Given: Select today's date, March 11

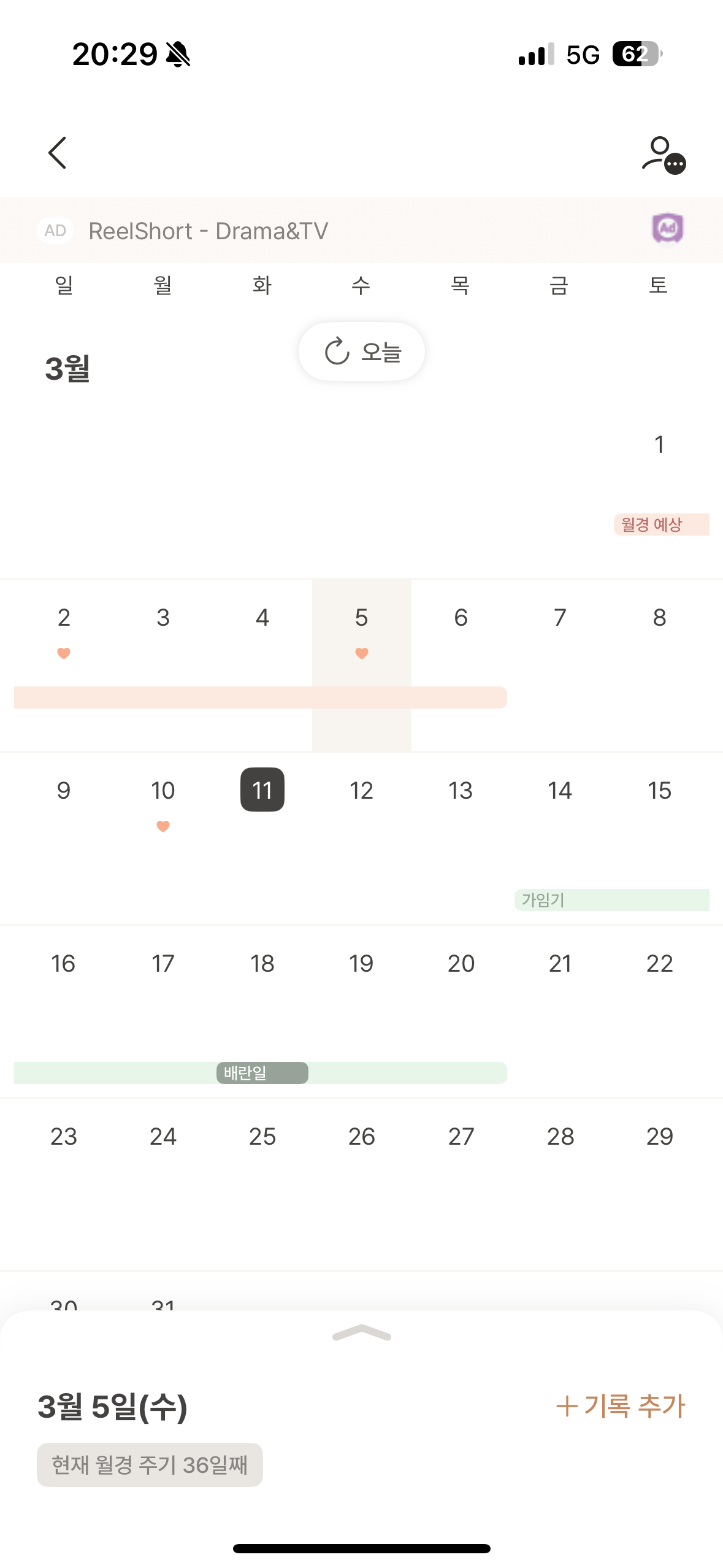Looking at the screenshot, I should coord(262,790).
